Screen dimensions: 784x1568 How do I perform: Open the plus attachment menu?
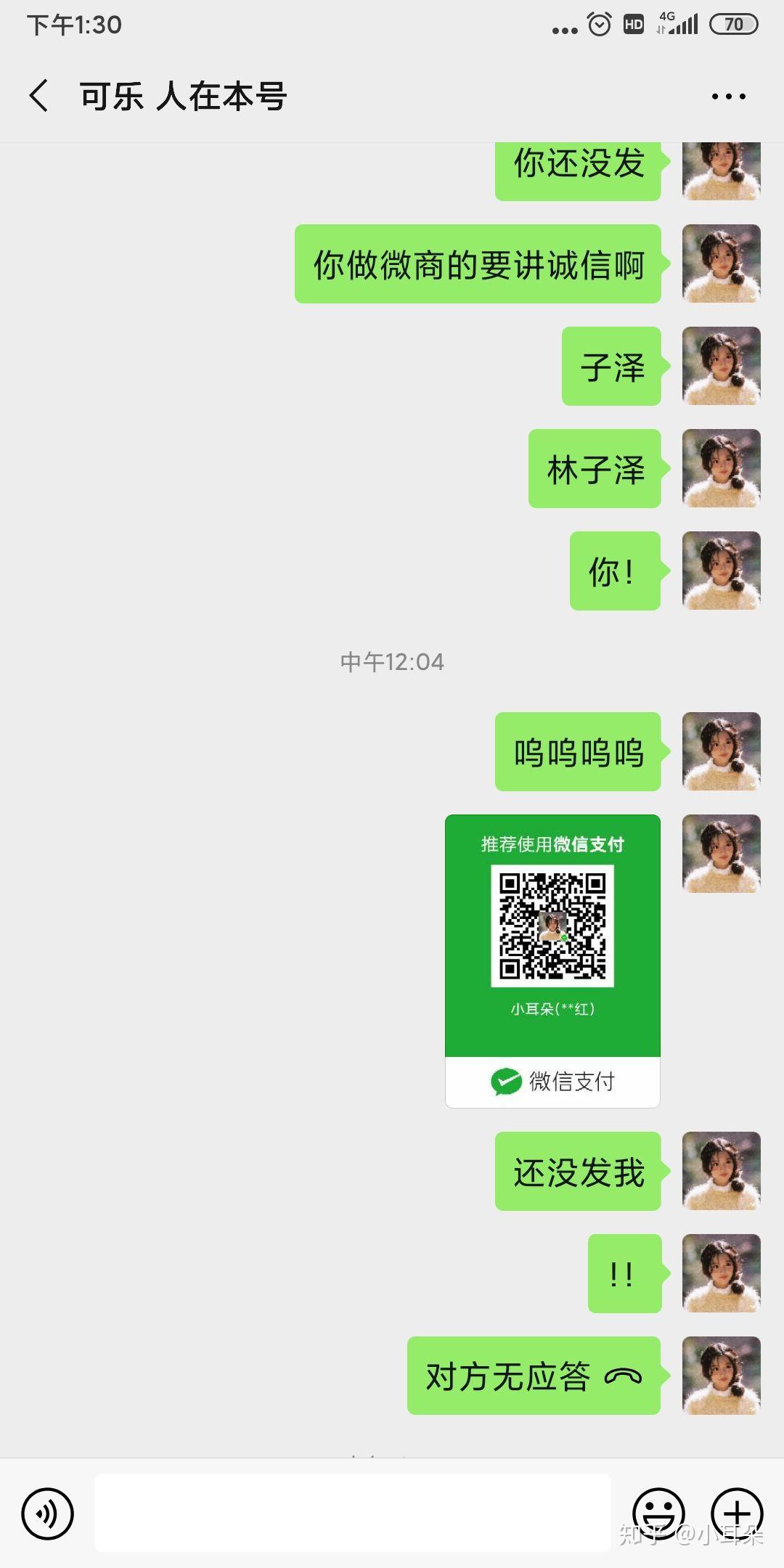point(737,1514)
